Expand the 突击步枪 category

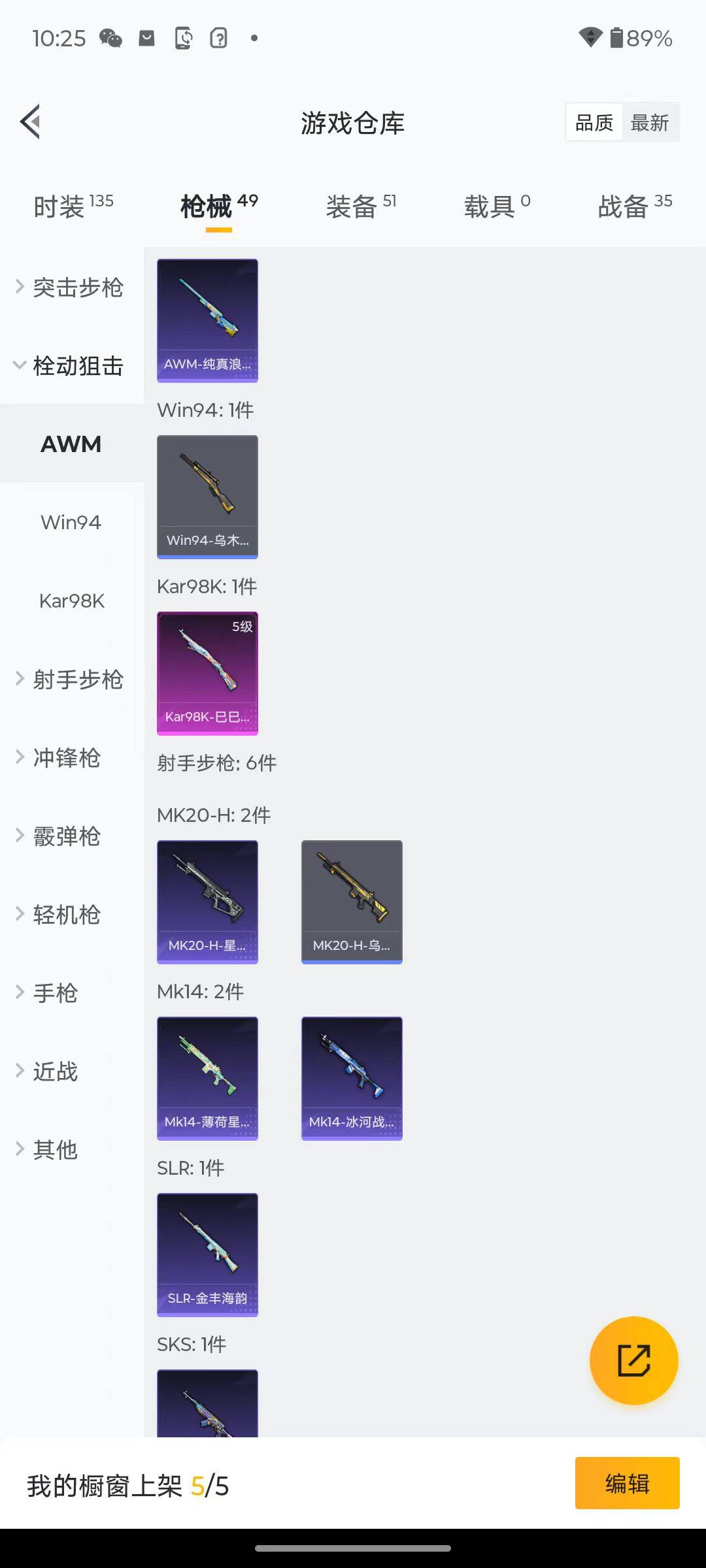click(71, 287)
